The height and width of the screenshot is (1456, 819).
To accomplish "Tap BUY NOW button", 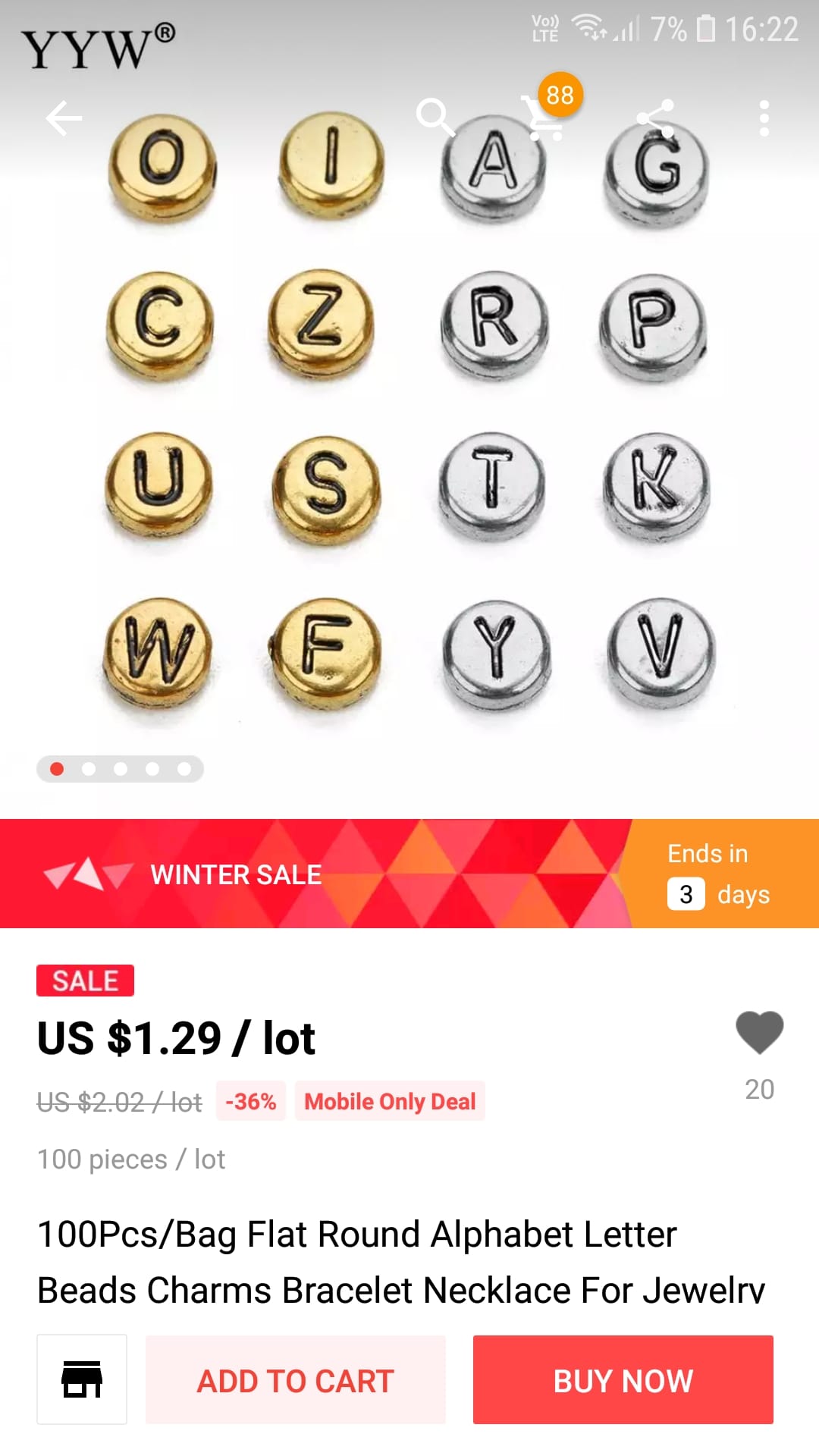I will [x=623, y=1380].
